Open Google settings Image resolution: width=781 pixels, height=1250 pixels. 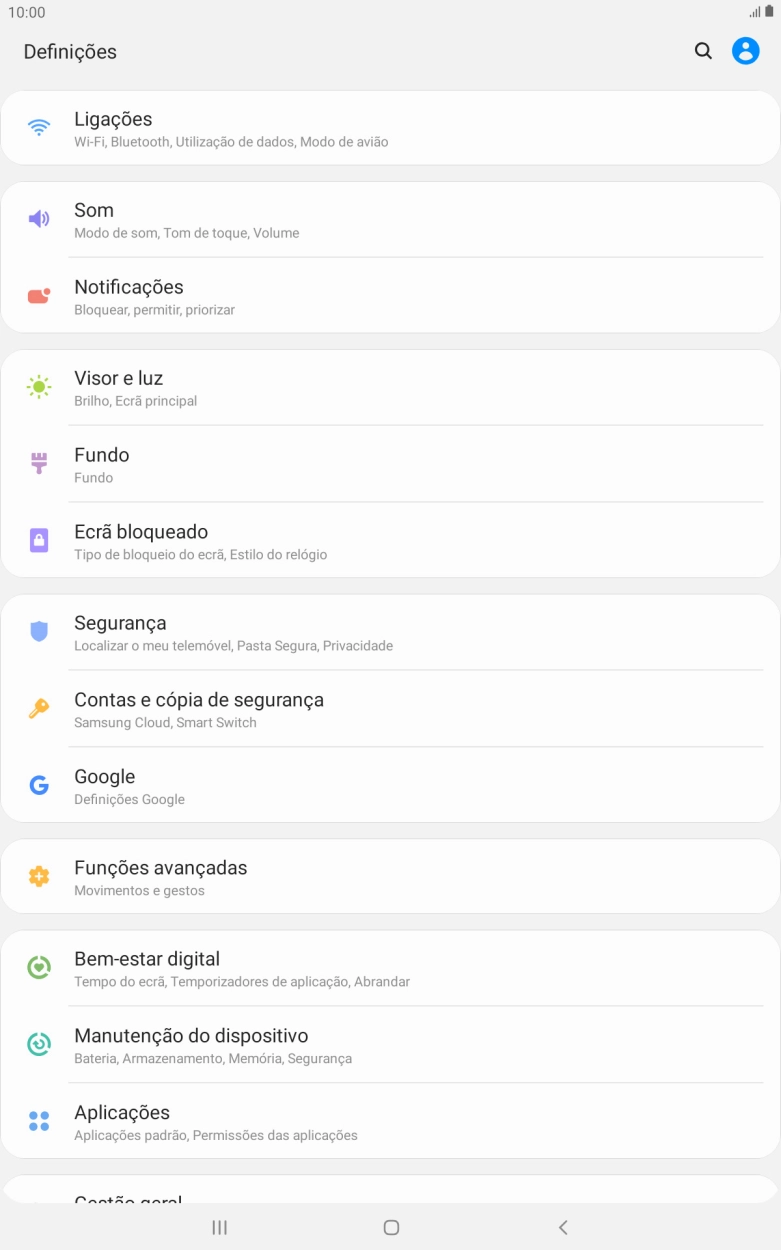(x=390, y=786)
